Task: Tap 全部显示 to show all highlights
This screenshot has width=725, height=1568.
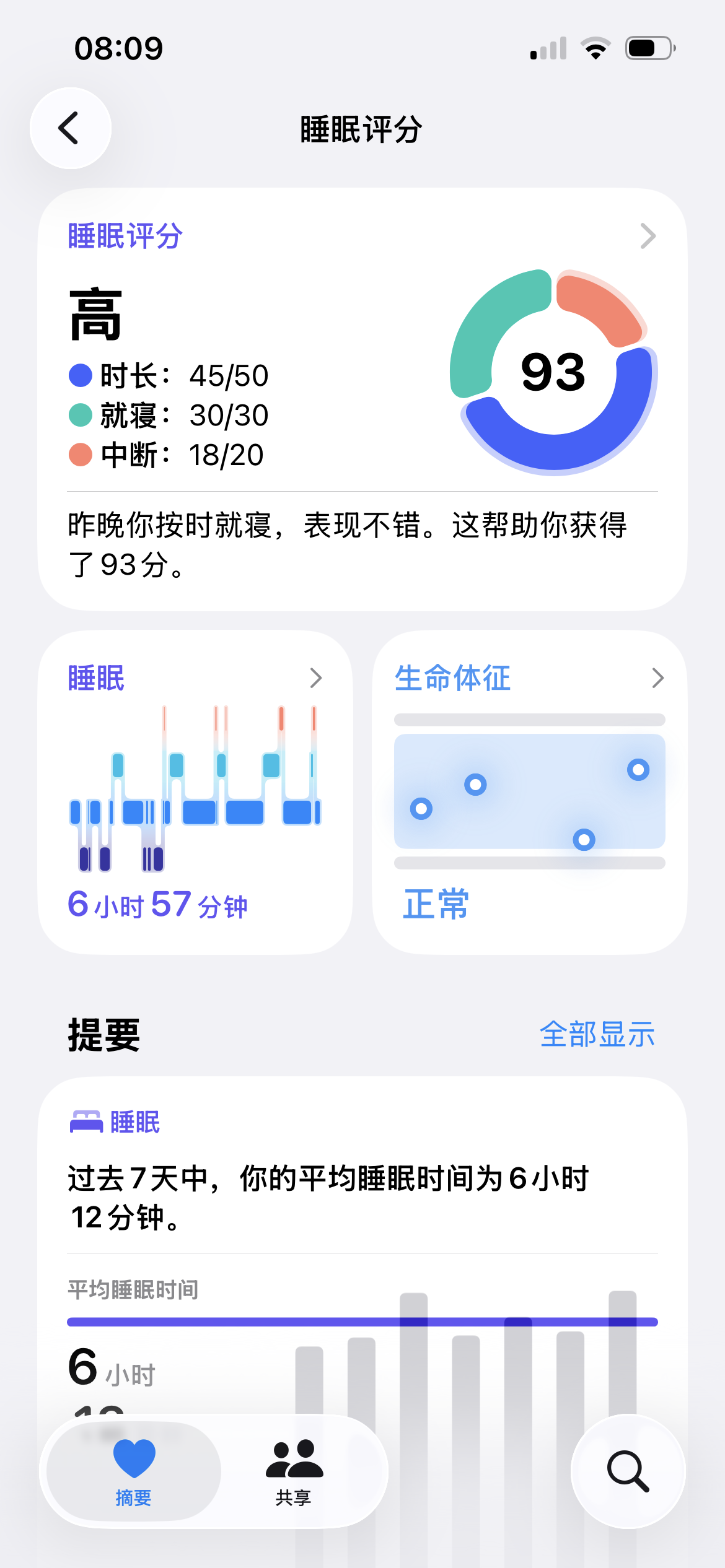Action: (x=597, y=1034)
